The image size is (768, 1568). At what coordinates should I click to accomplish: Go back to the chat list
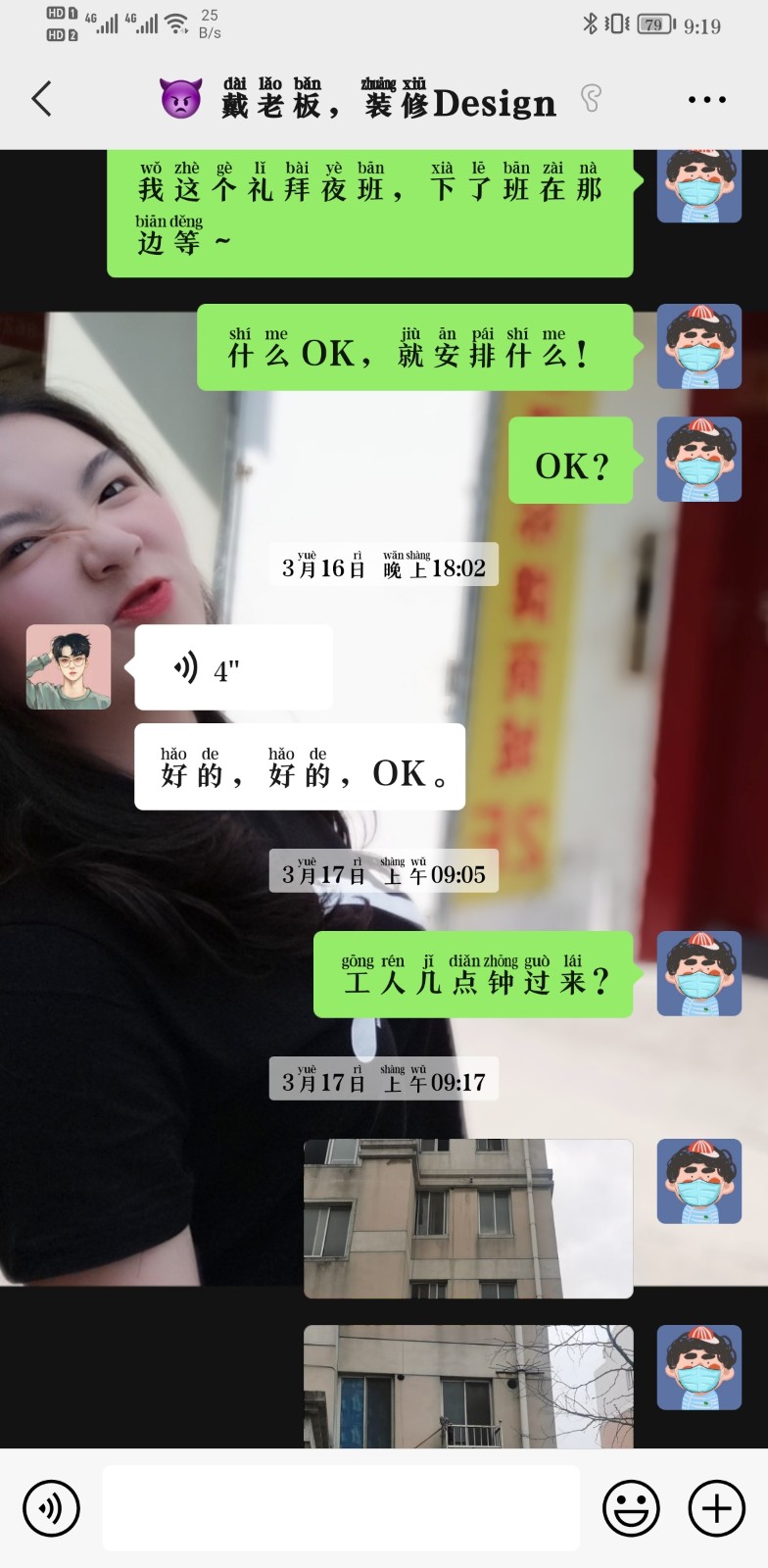pyautogui.click(x=41, y=99)
